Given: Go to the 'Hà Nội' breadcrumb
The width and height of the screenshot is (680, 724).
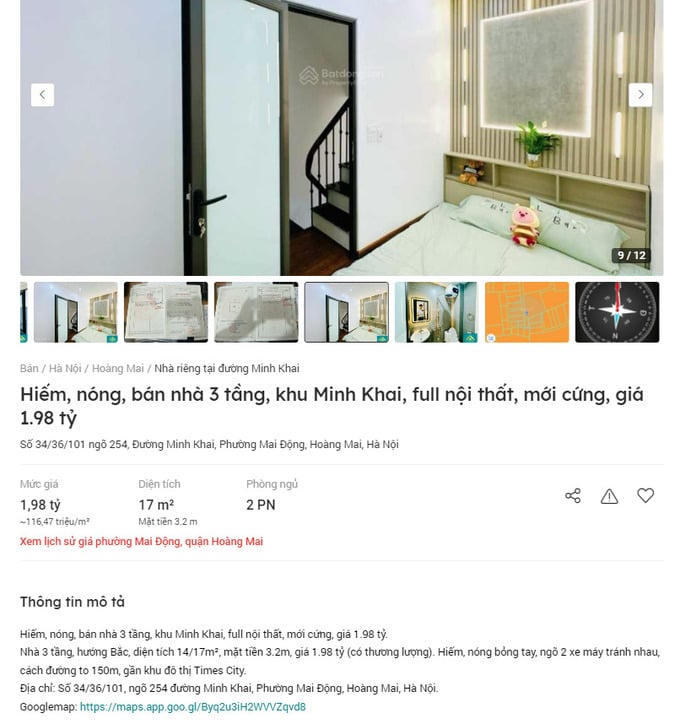Looking at the screenshot, I should pos(65,369).
